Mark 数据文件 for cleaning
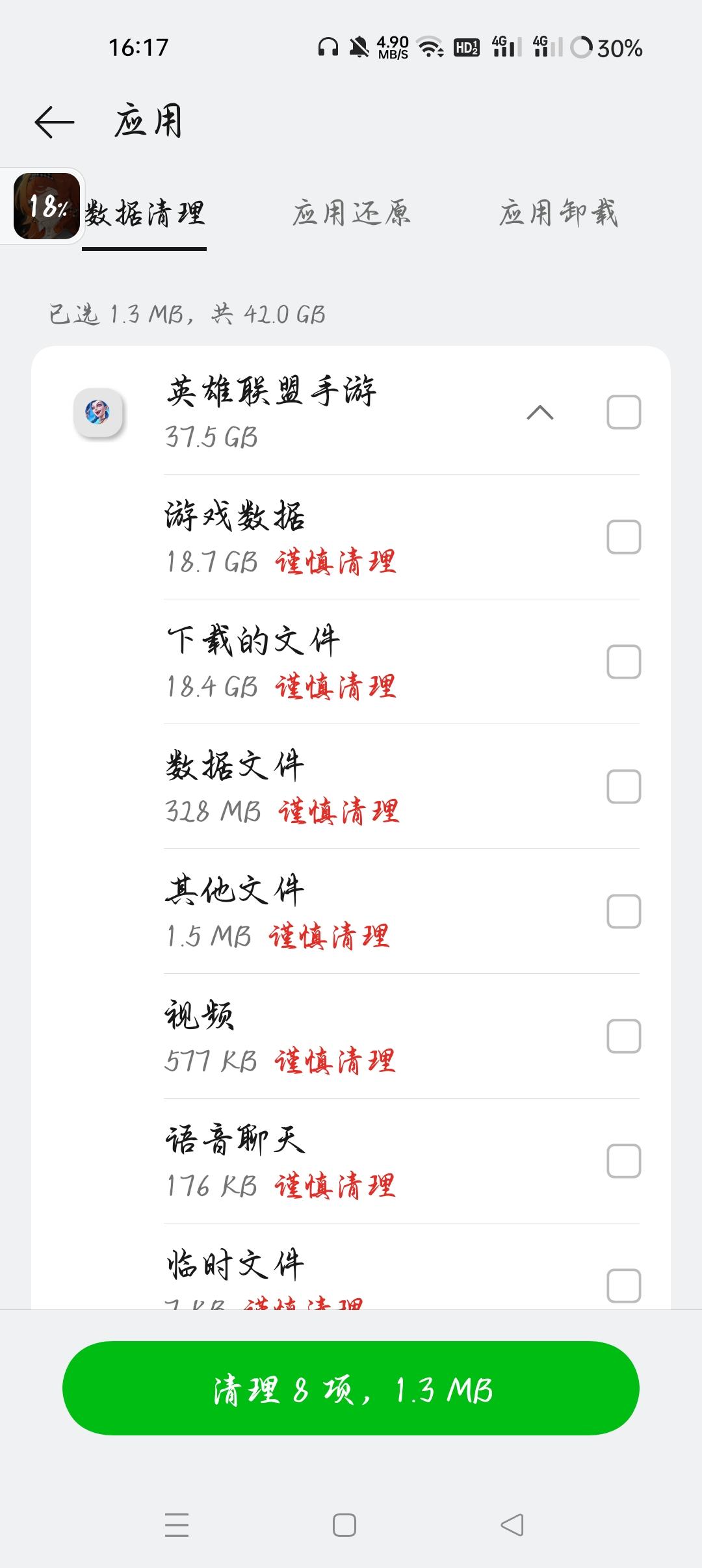This screenshot has width=702, height=1568. tap(623, 787)
